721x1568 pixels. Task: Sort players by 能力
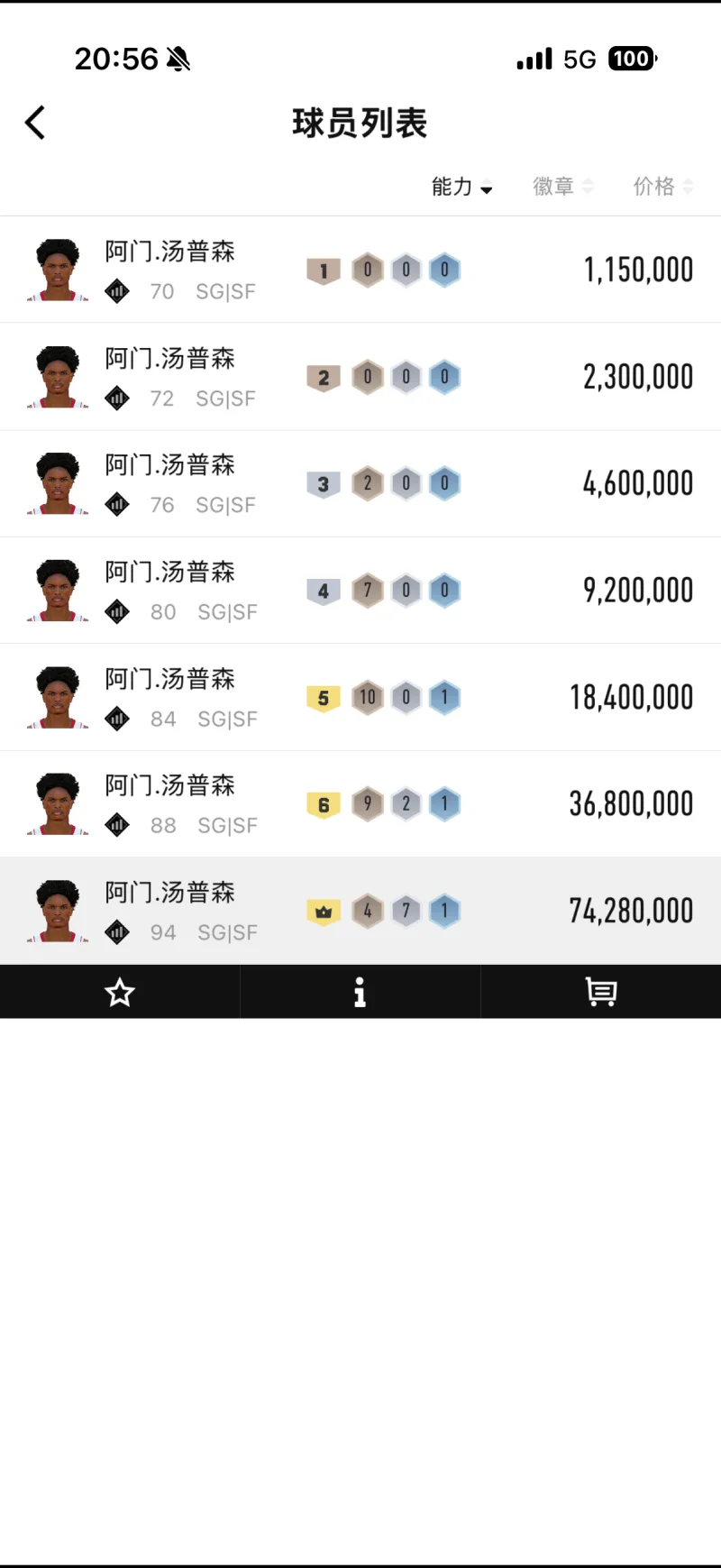(461, 187)
